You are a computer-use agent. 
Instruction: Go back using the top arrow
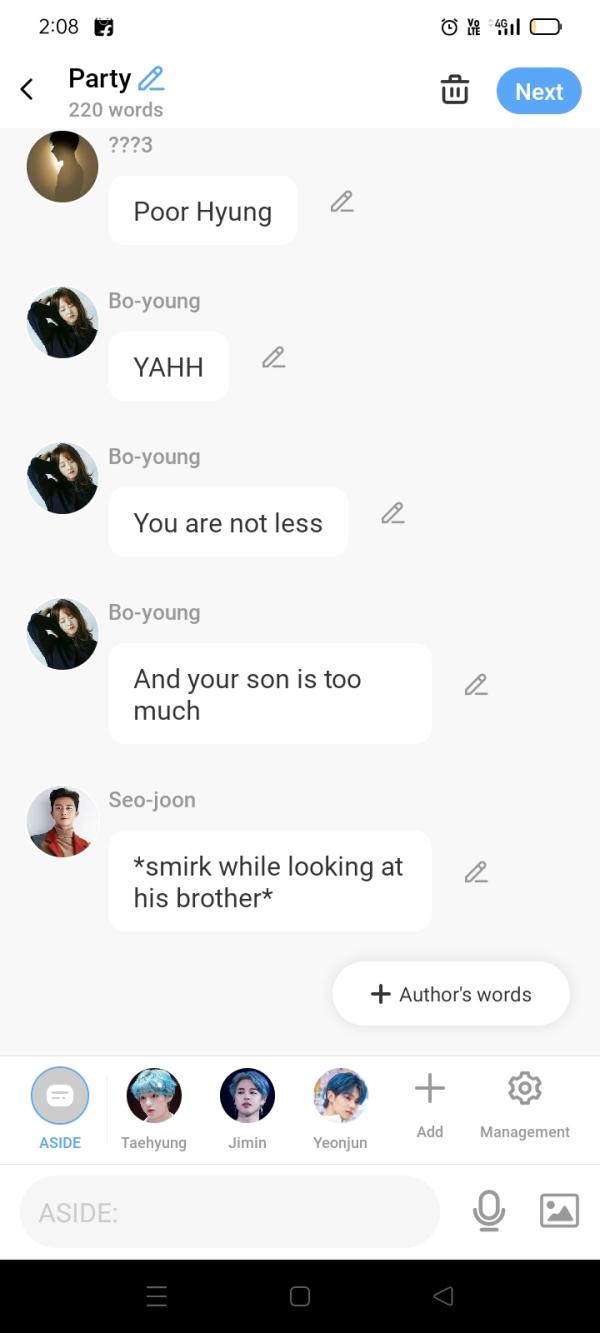(27, 90)
